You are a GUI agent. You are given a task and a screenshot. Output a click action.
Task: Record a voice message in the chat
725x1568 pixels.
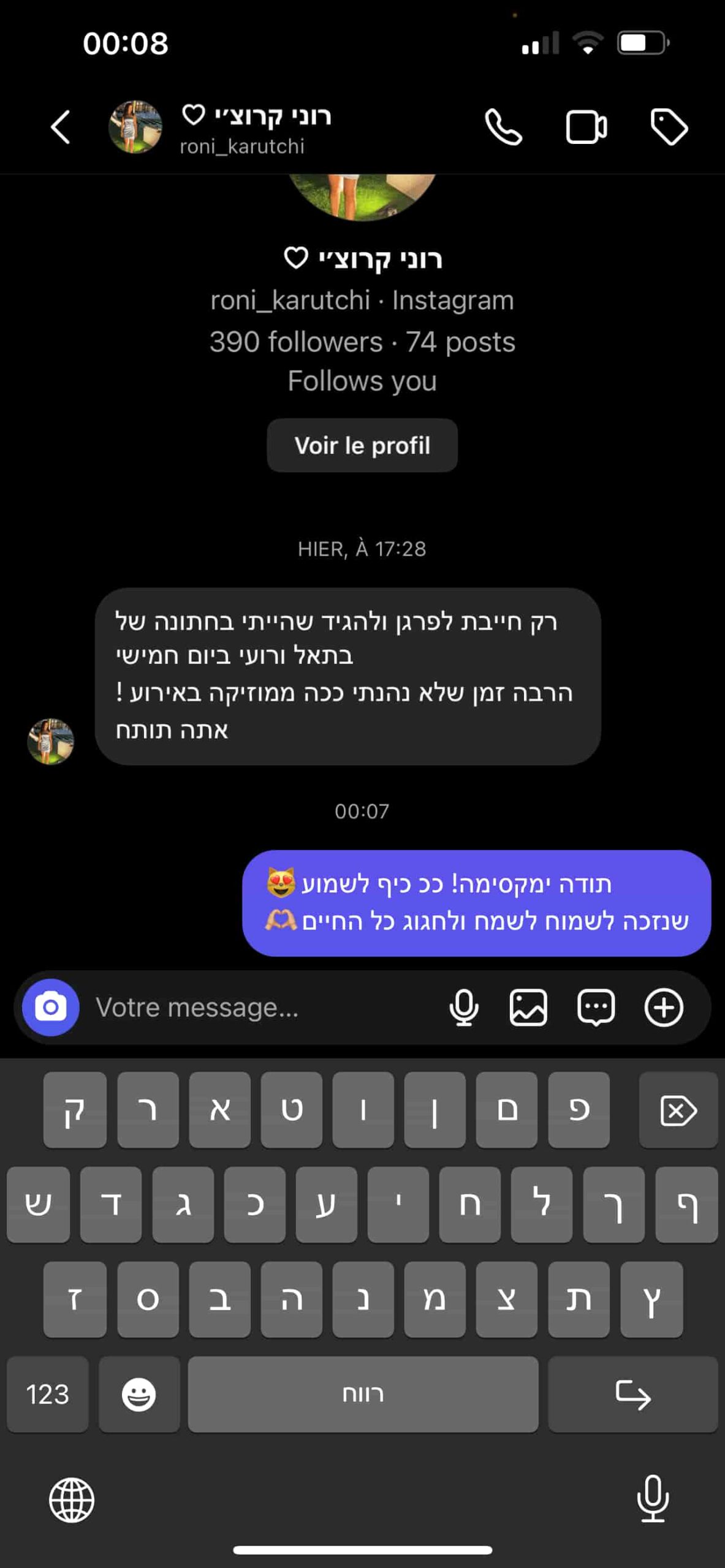click(x=464, y=1008)
